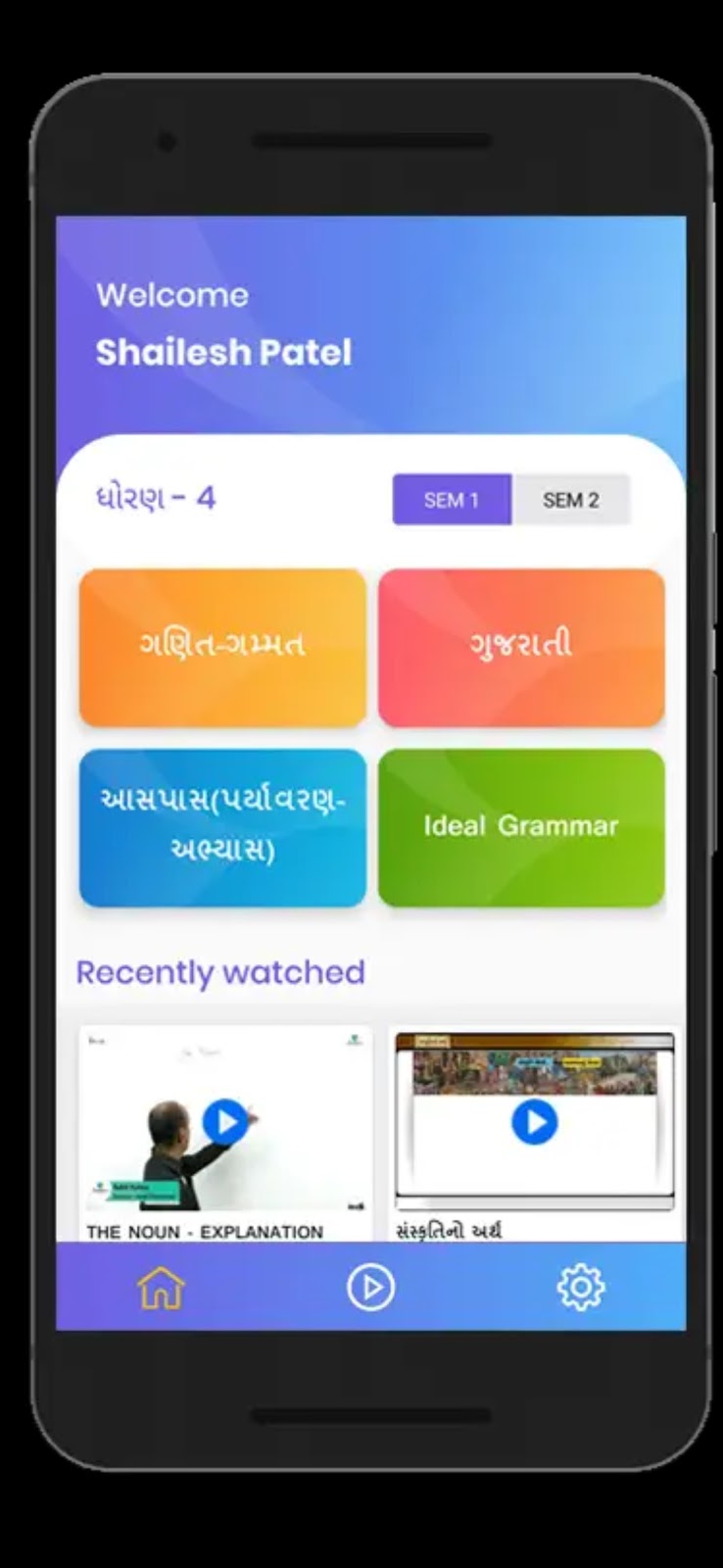723x1568 pixels.
Task: Open the આસપાસ (પર્યાવરણ-અભ્યાસ) subject card
Action: (x=222, y=826)
